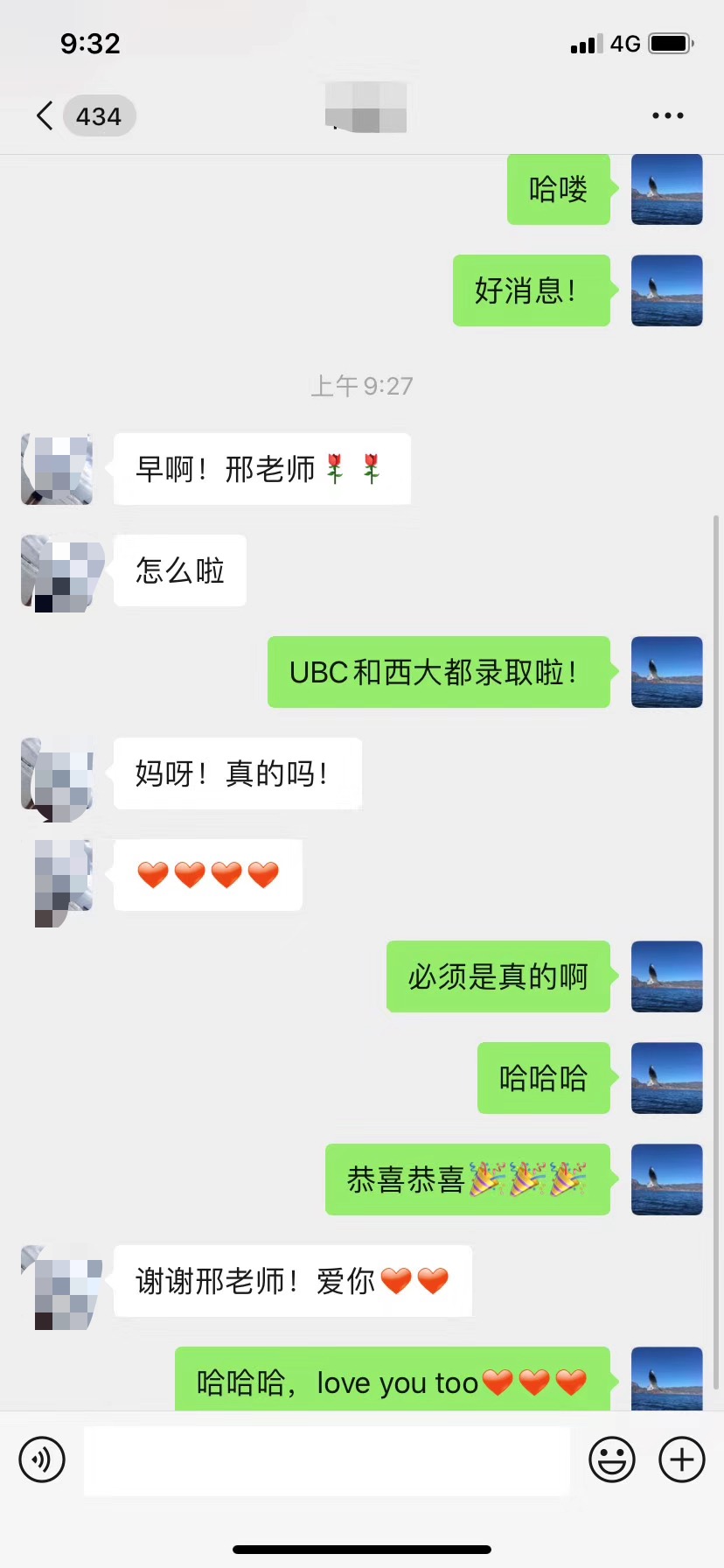The height and width of the screenshot is (1568, 724).
Task: Tap the message text field
Action: pos(327,1460)
